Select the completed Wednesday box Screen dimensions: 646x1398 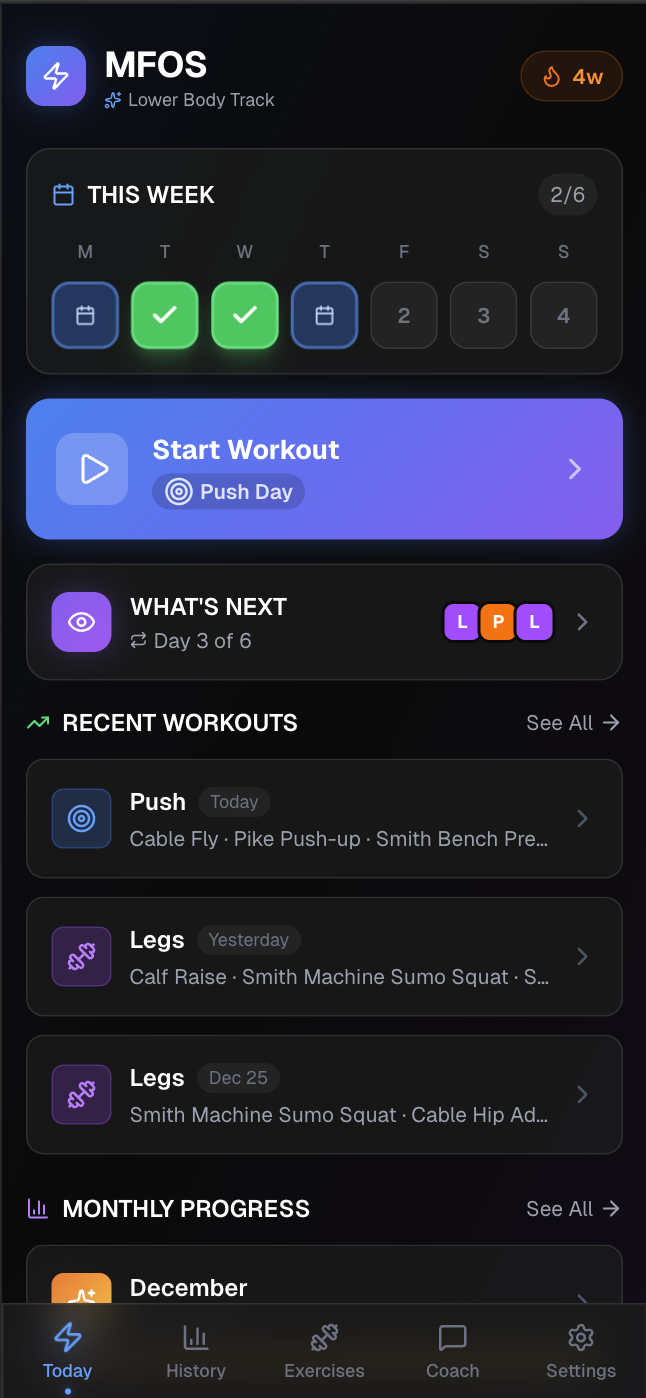(245, 316)
